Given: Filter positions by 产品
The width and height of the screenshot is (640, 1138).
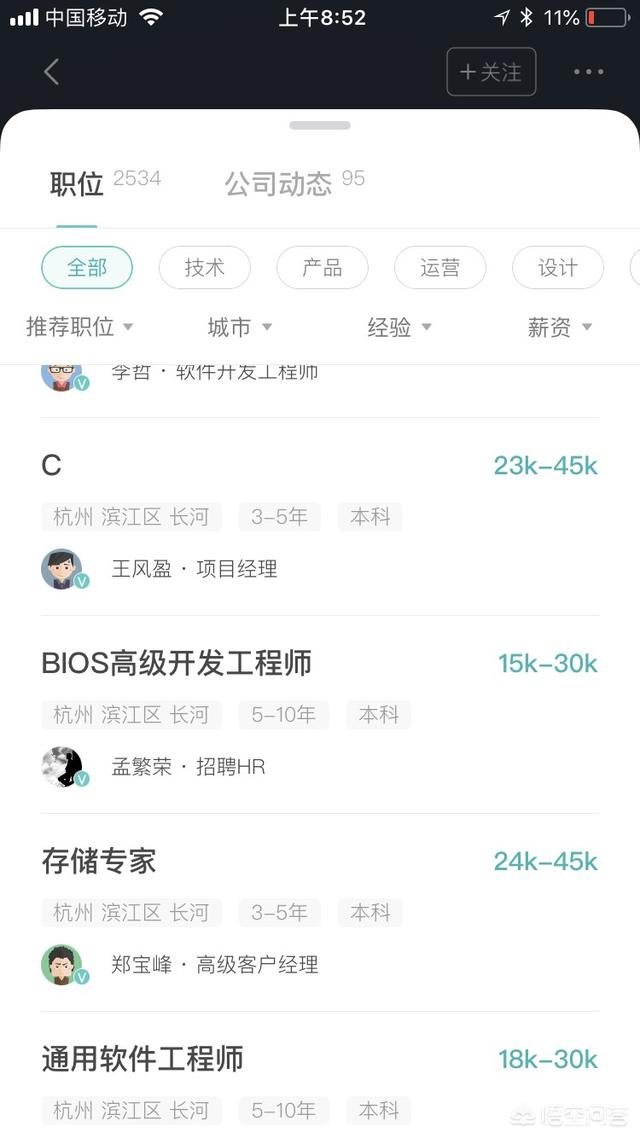Looking at the screenshot, I should click(322, 267).
